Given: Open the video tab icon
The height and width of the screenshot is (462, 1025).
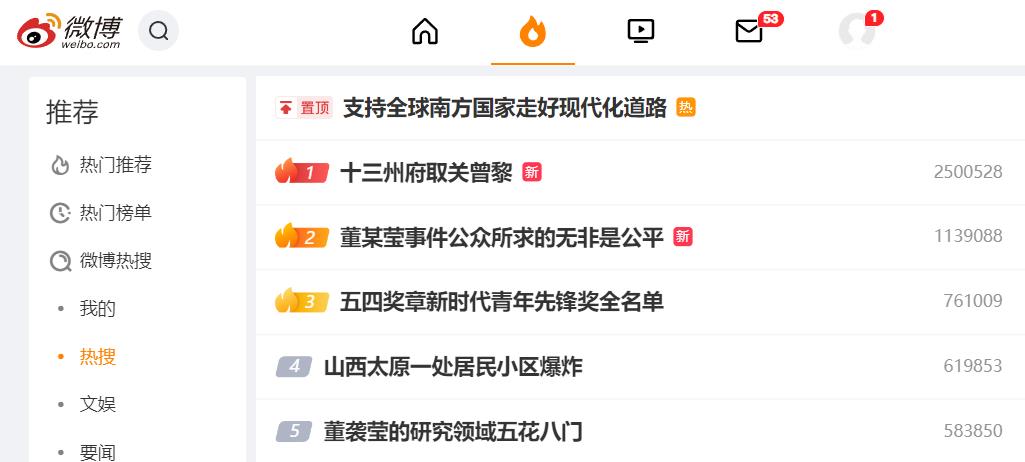Looking at the screenshot, I should pyautogui.click(x=640, y=32).
